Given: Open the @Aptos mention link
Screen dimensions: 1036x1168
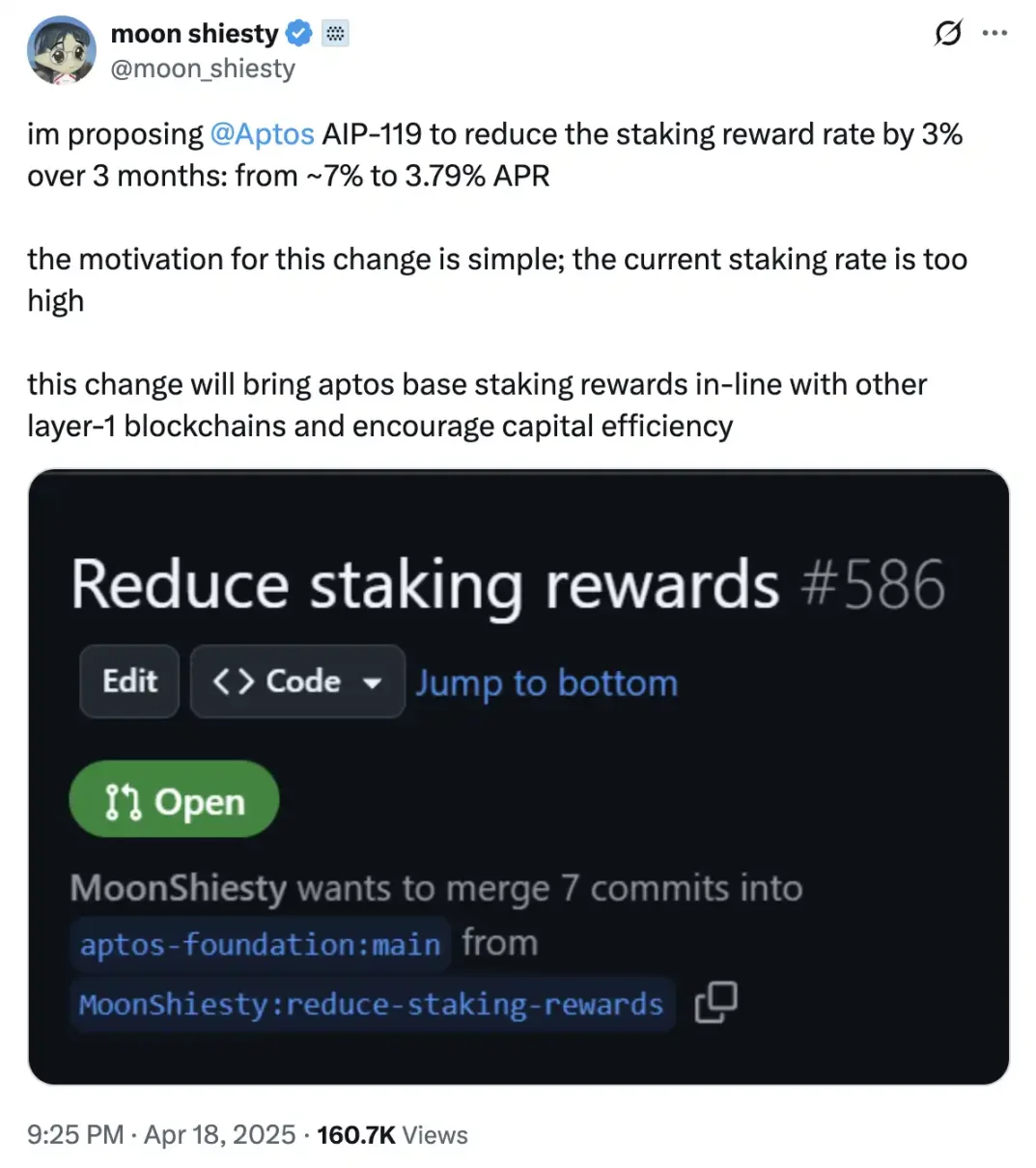Looking at the screenshot, I should click(262, 133).
